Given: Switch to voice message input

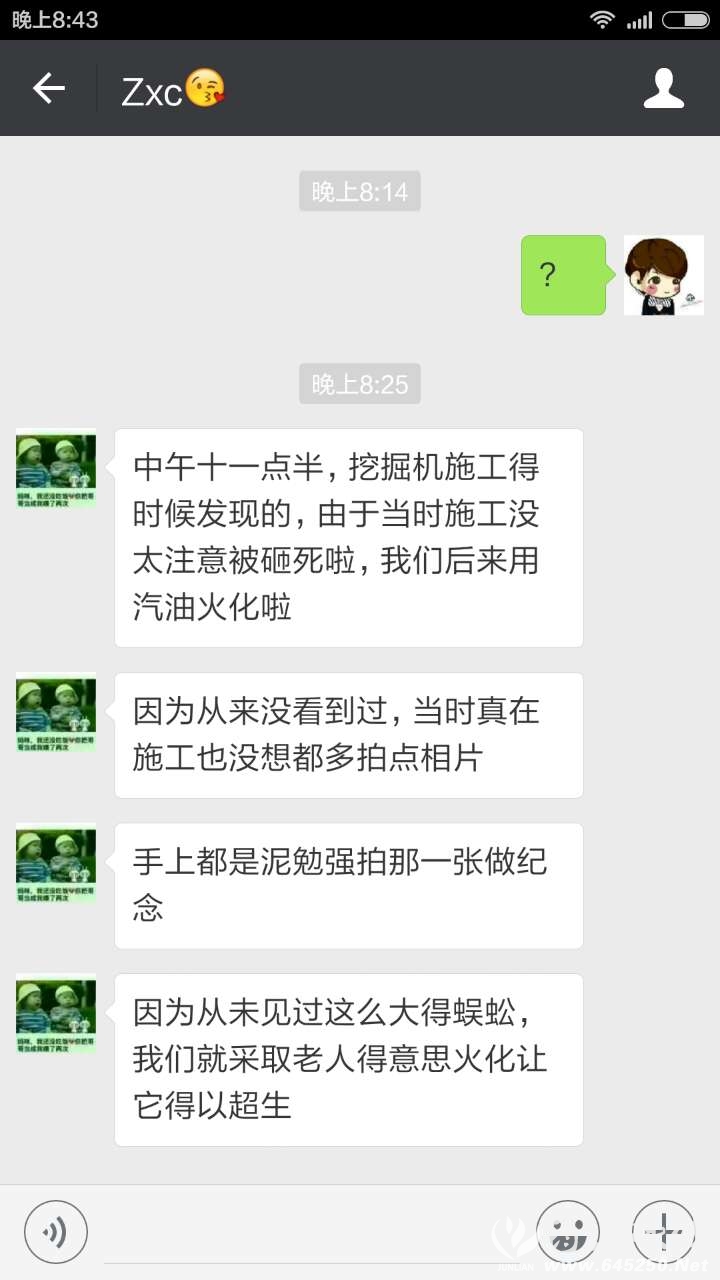Looking at the screenshot, I should [x=56, y=1231].
